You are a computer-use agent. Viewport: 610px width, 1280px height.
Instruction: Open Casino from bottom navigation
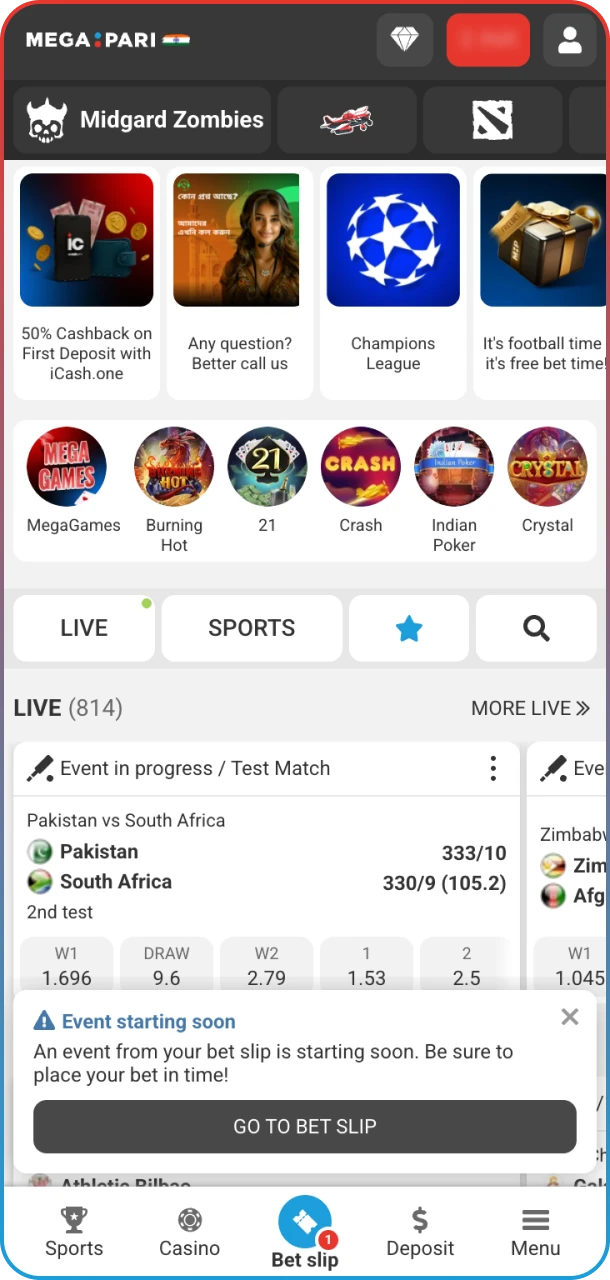pos(189,1232)
